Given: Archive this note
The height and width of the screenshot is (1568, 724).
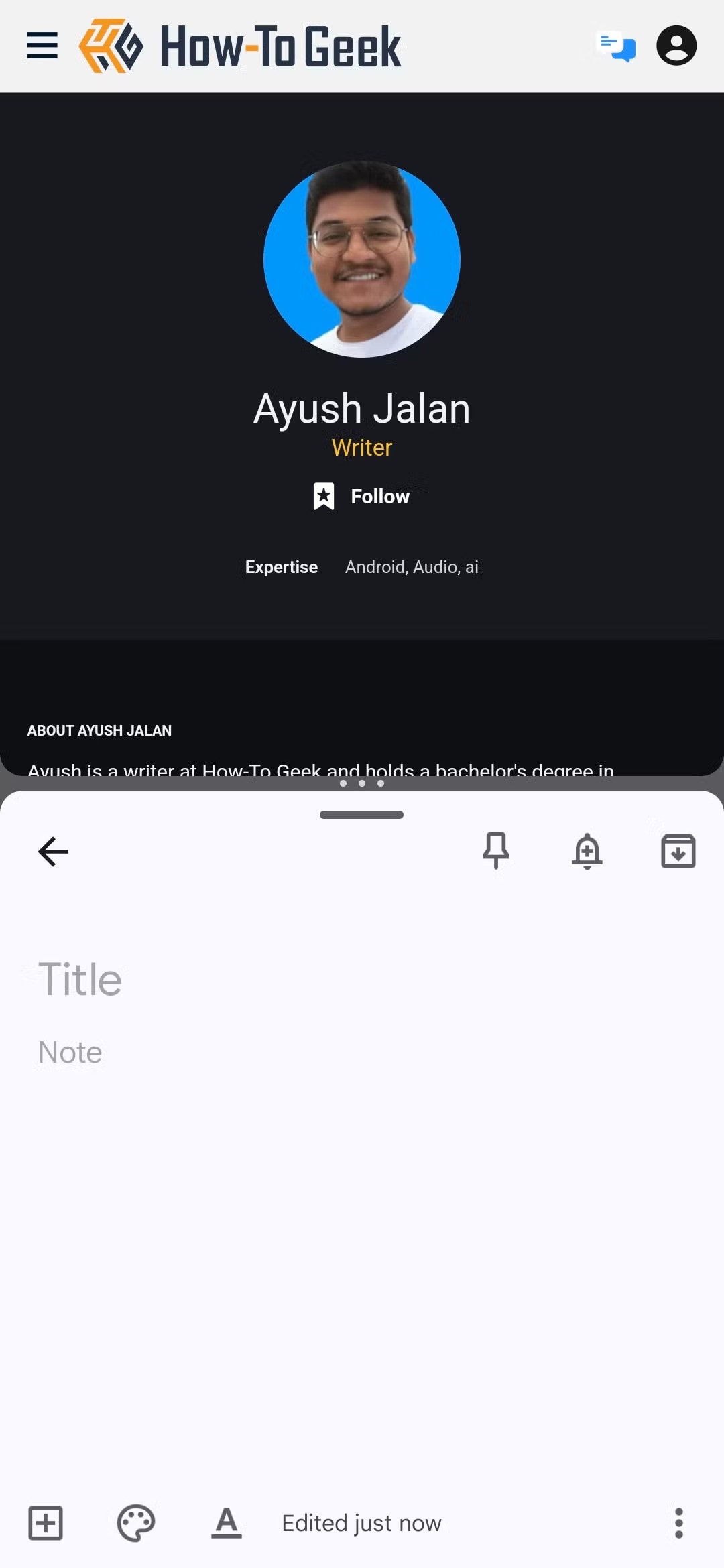Looking at the screenshot, I should pyautogui.click(x=678, y=851).
